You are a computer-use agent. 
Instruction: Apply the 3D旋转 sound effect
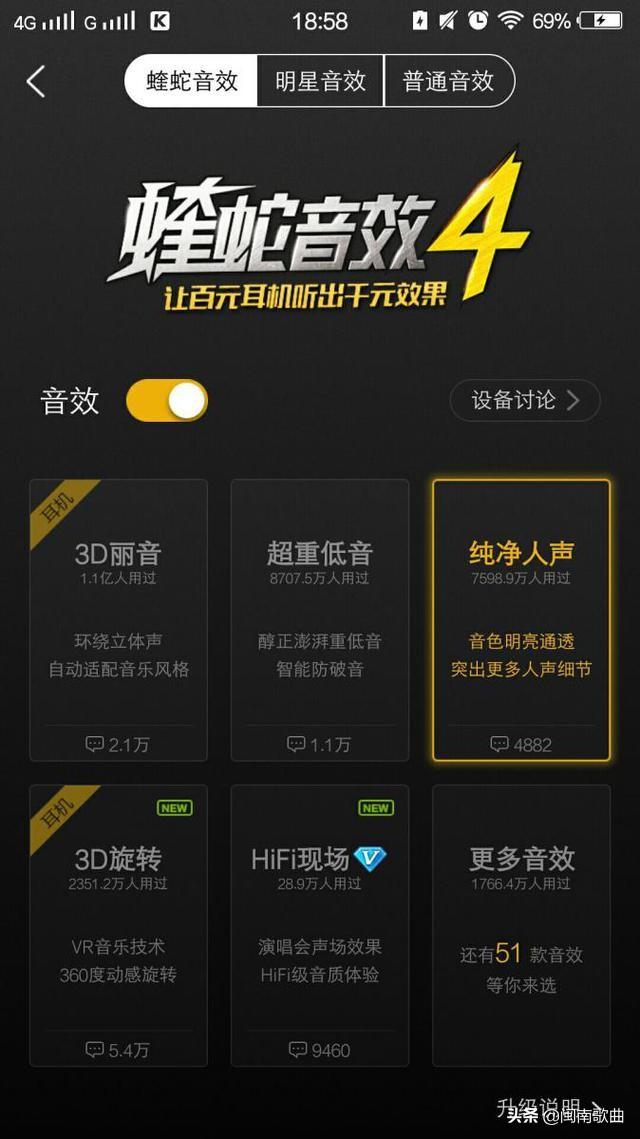point(119,915)
